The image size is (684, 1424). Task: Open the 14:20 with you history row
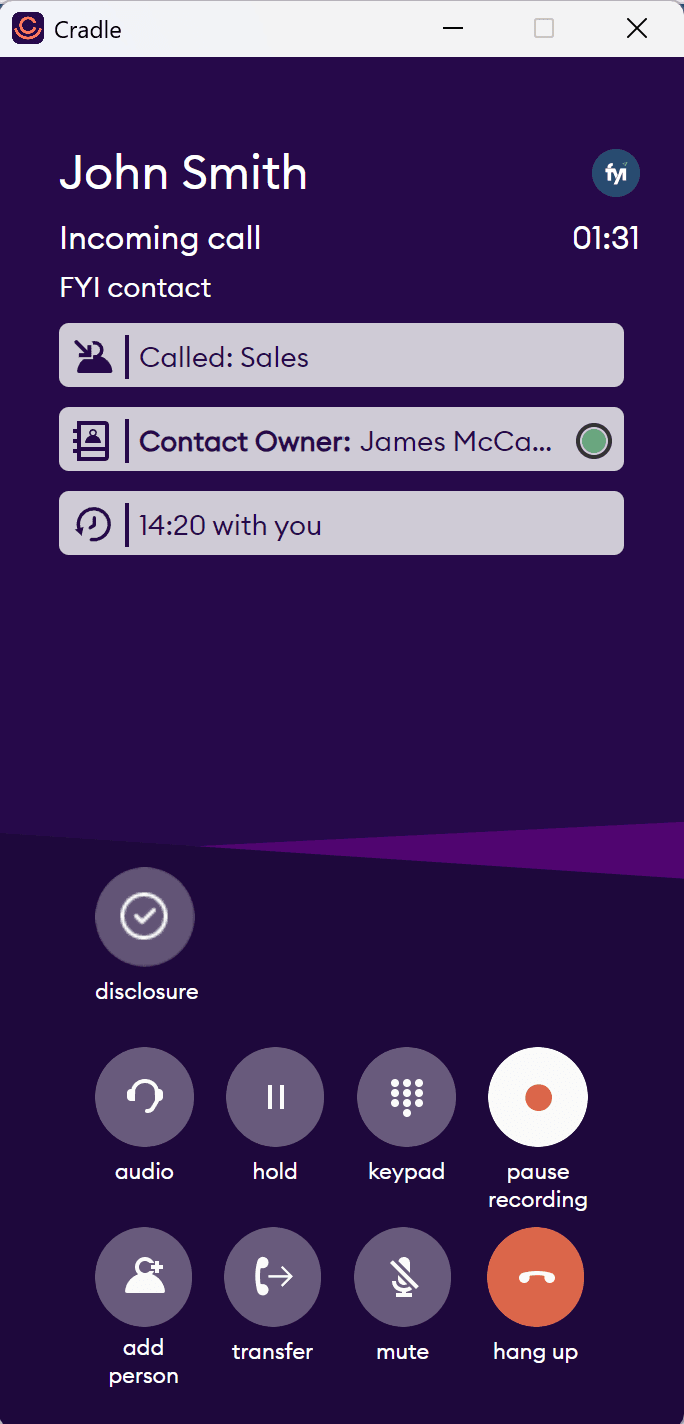[x=341, y=523]
